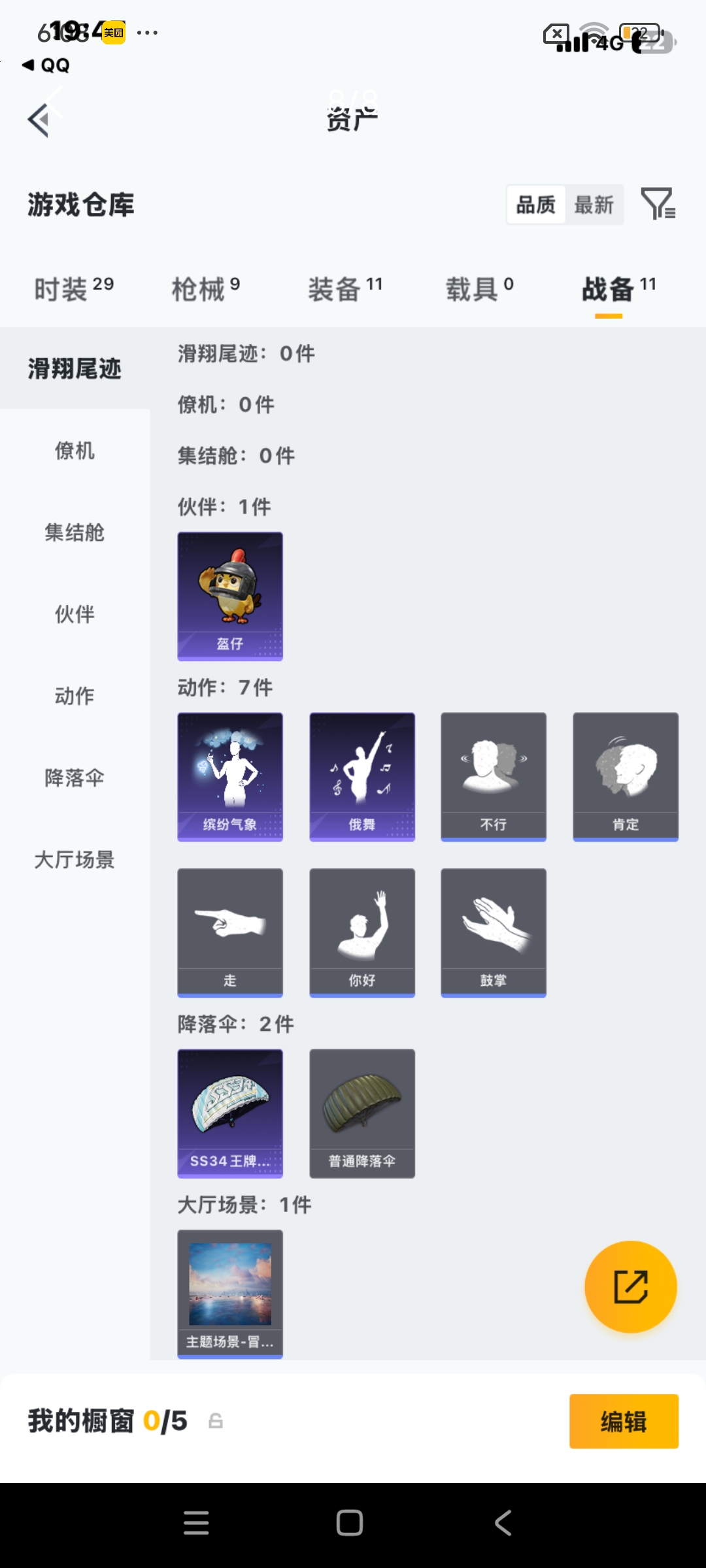View the 缤纷气象 emote
This screenshot has height=1568, width=706.
[230, 776]
